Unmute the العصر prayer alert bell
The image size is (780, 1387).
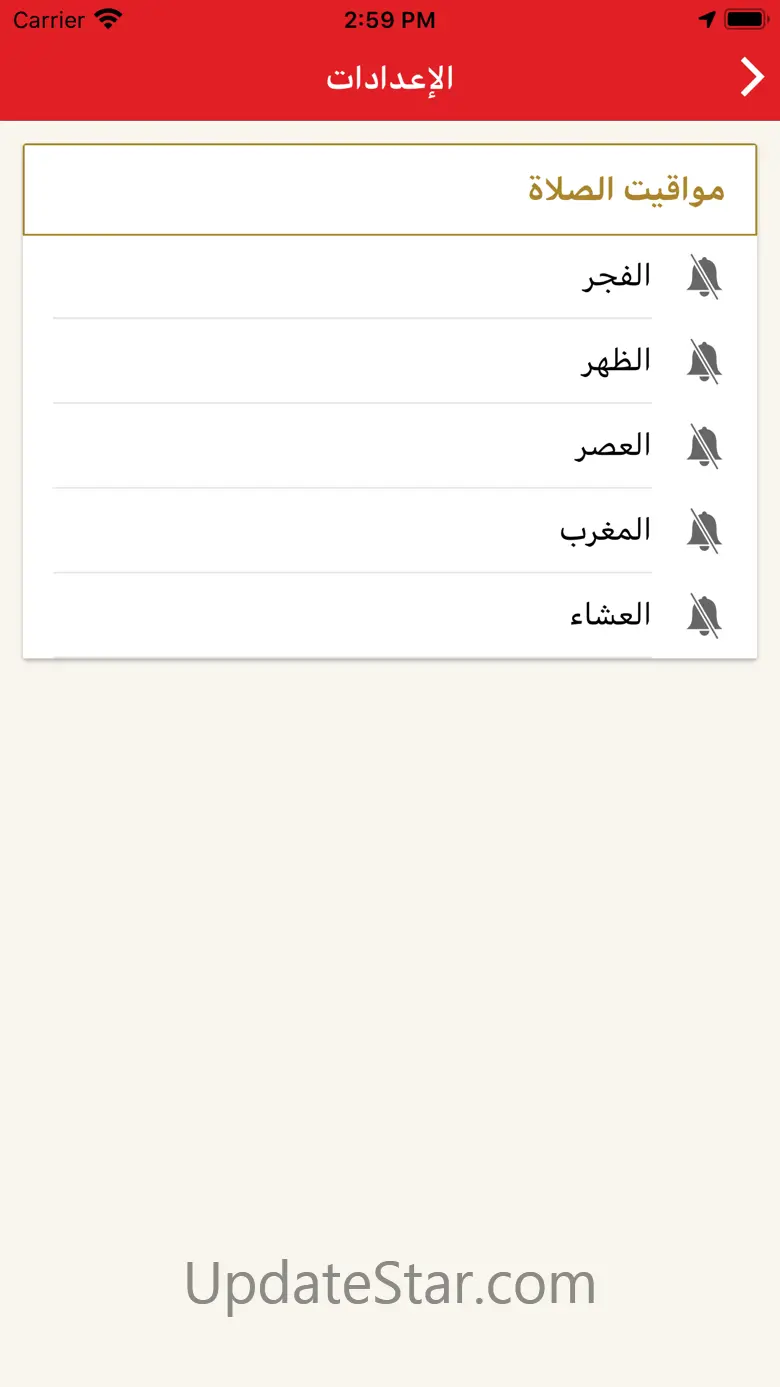704,446
